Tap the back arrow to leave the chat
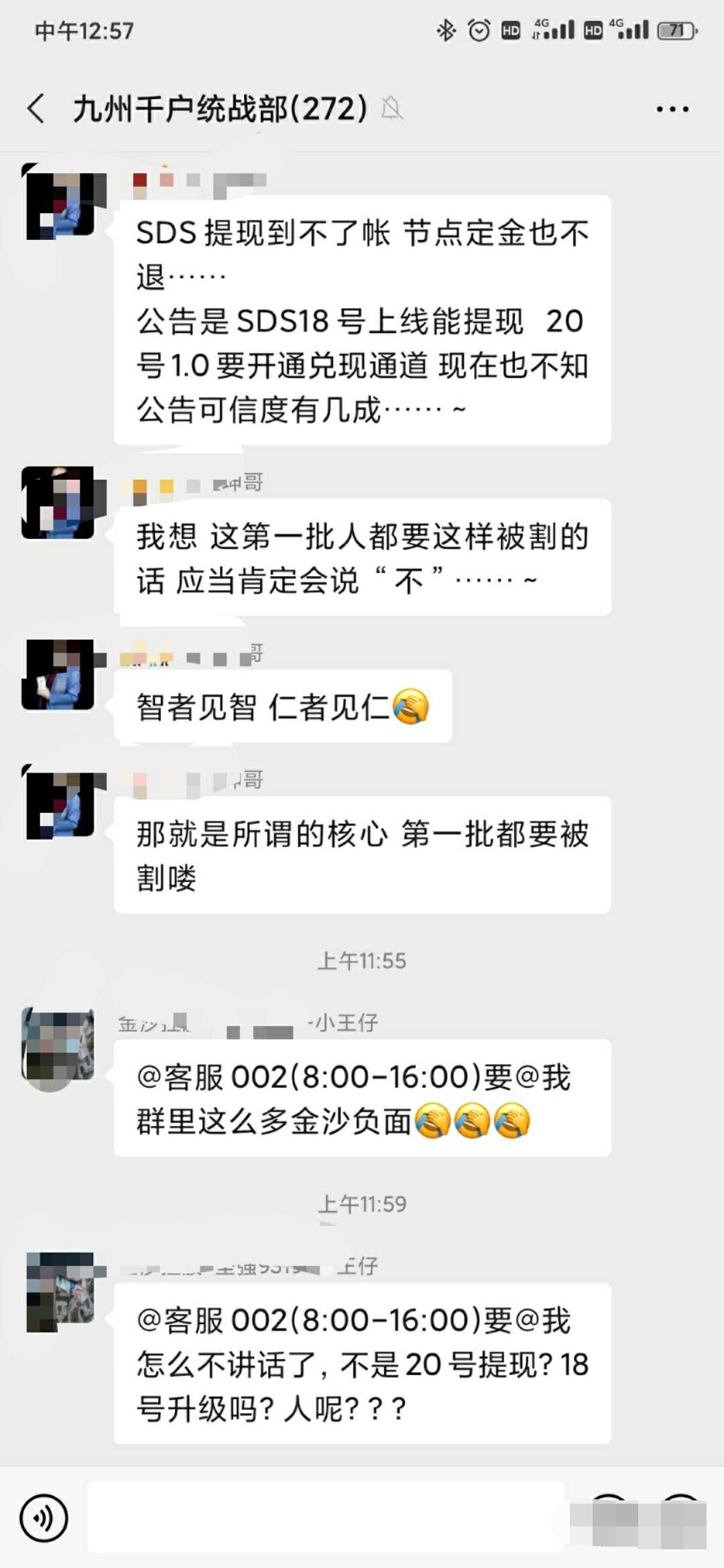The width and height of the screenshot is (724, 1568). click(35, 107)
